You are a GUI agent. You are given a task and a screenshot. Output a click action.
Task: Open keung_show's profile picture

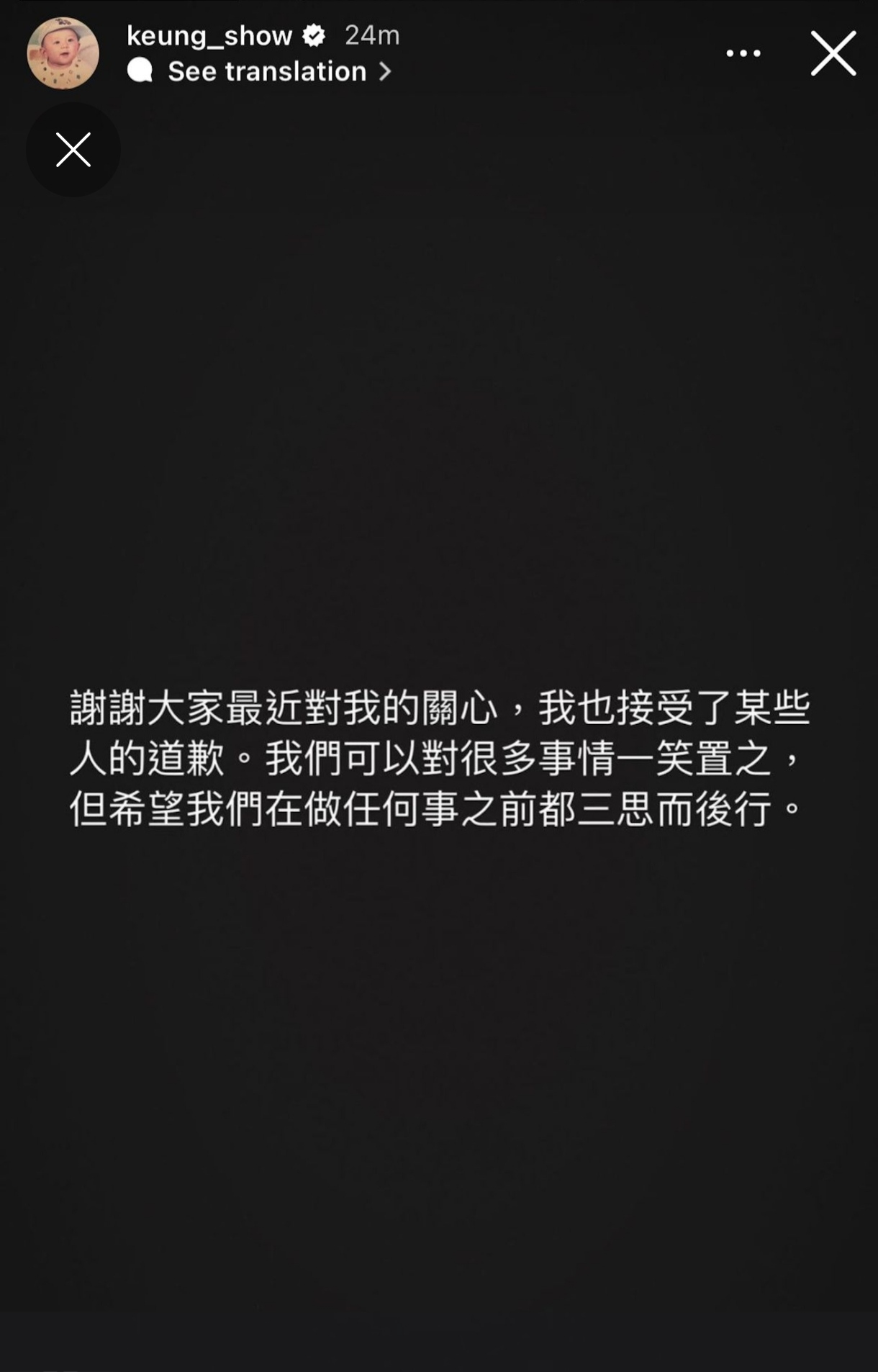coord(63,53)
